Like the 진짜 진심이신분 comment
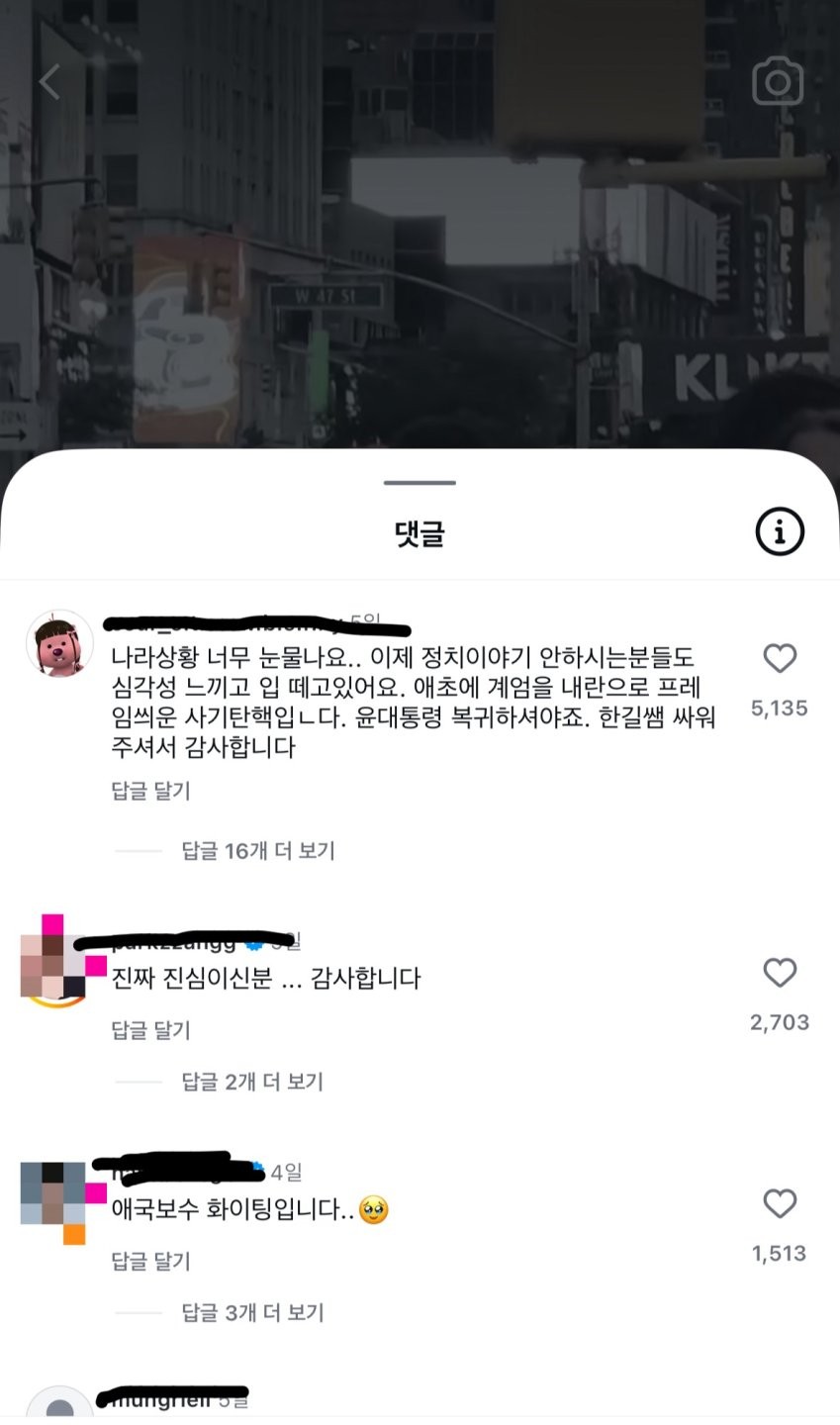The image size is (840, 1425). point(780,974)
